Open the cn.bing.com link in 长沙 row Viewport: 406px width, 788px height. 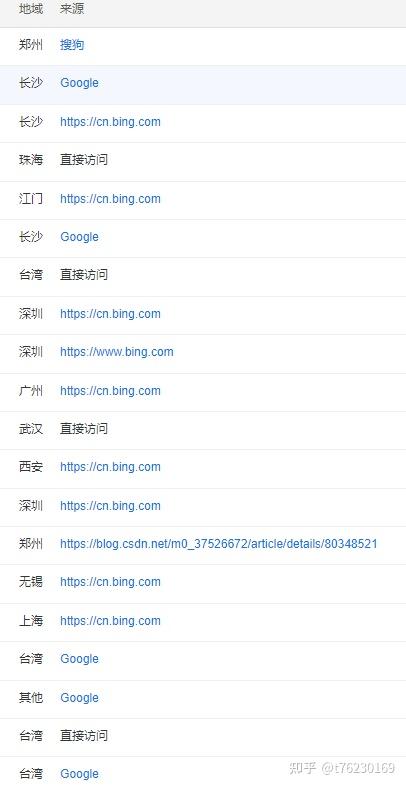point(110,122)
